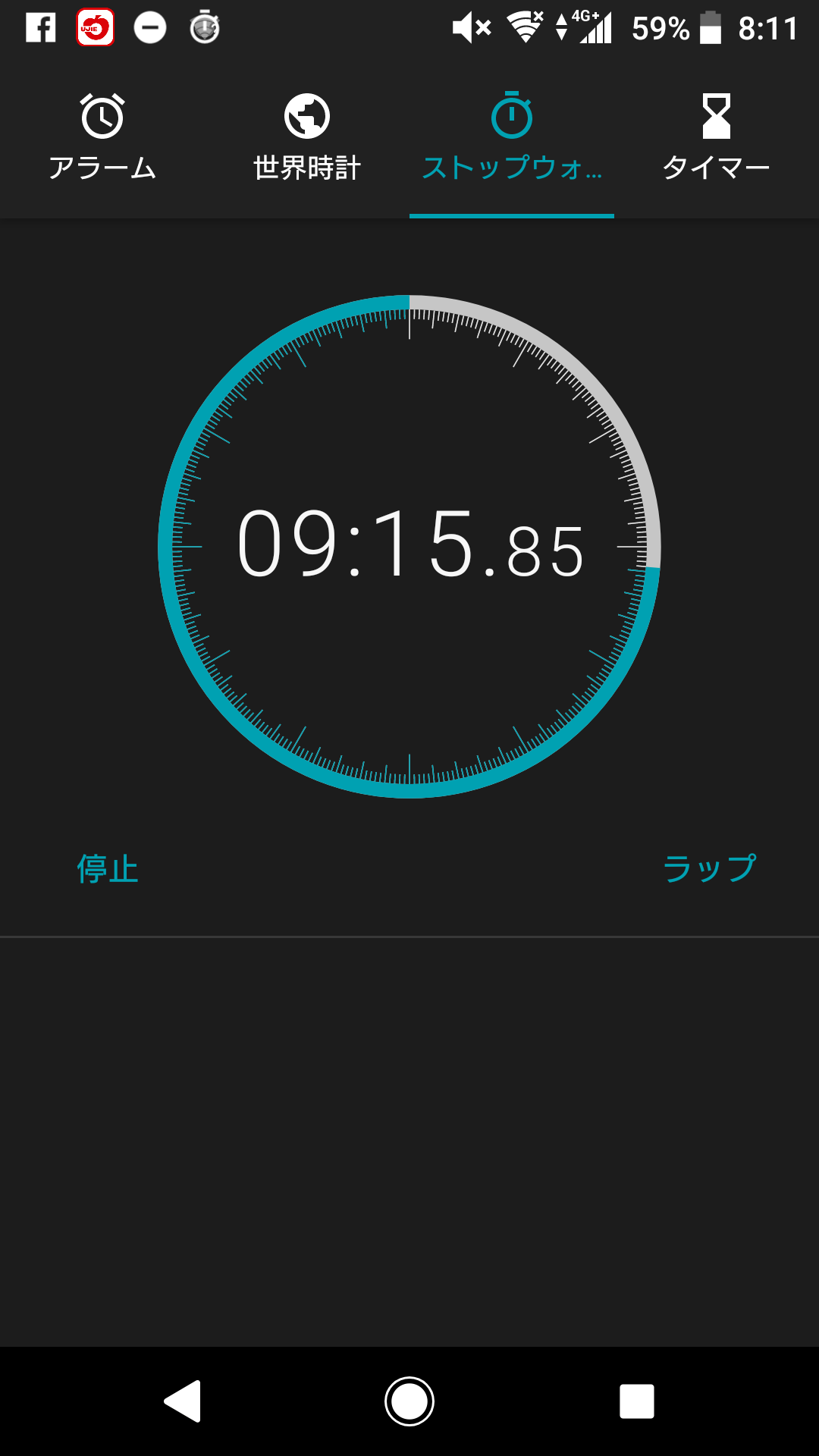
Task: Check the Wi-Fi status icon
Action: pyautogui.click(x=525, y=29)
